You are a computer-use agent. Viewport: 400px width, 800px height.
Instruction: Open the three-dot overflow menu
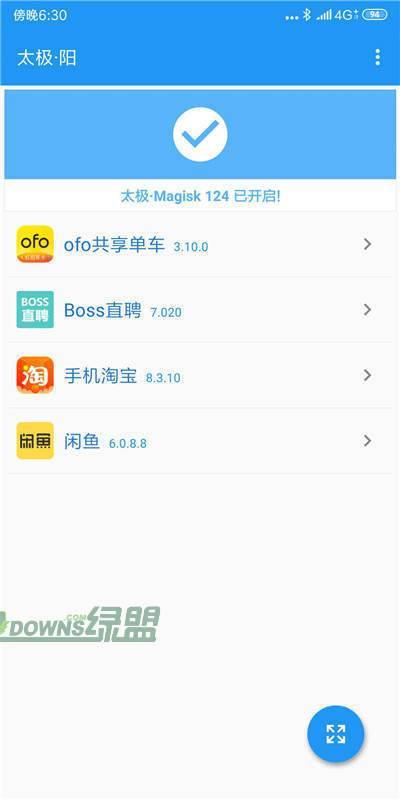(378, 57)
